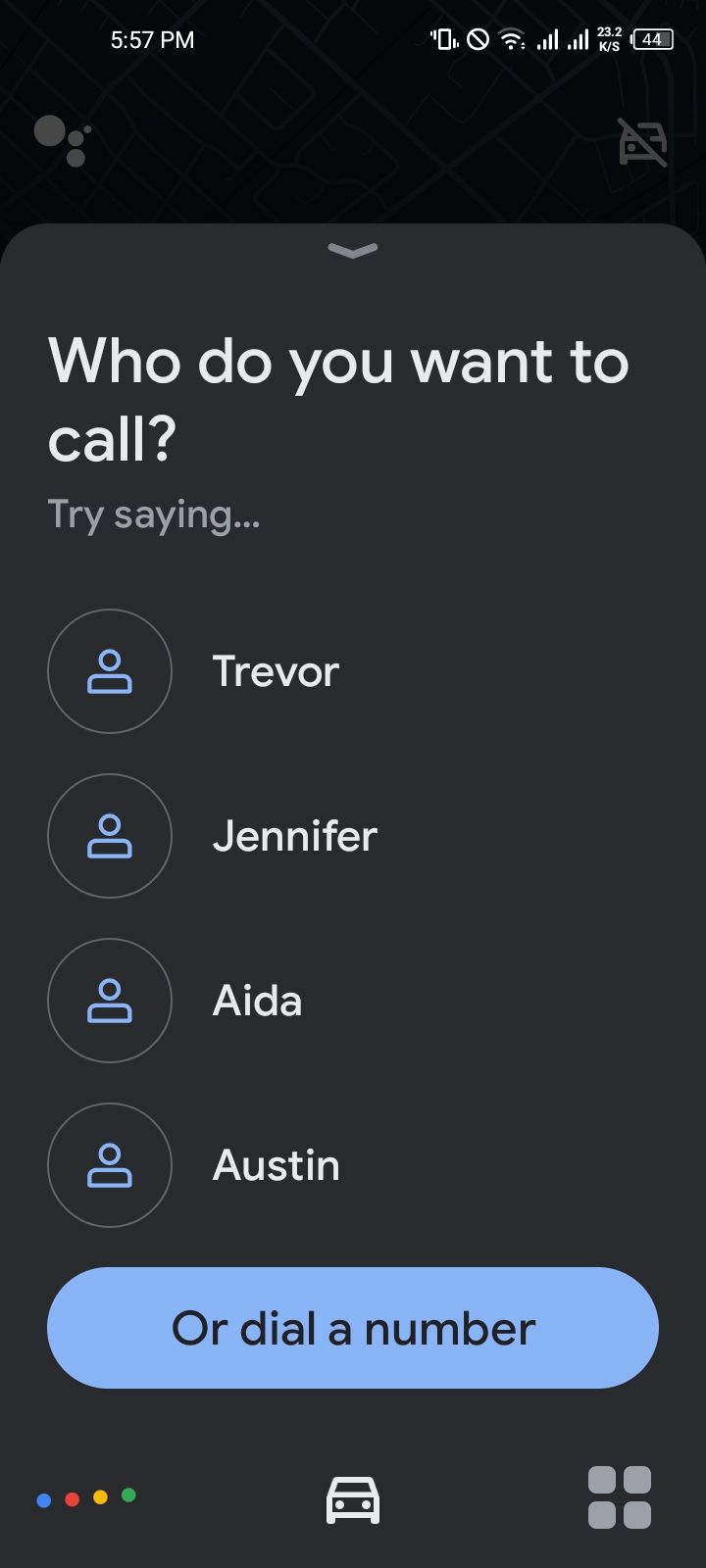706x1568 pixels.
Task: Exit driving mode via crossed-out car icon
Action: coord(642,142)
